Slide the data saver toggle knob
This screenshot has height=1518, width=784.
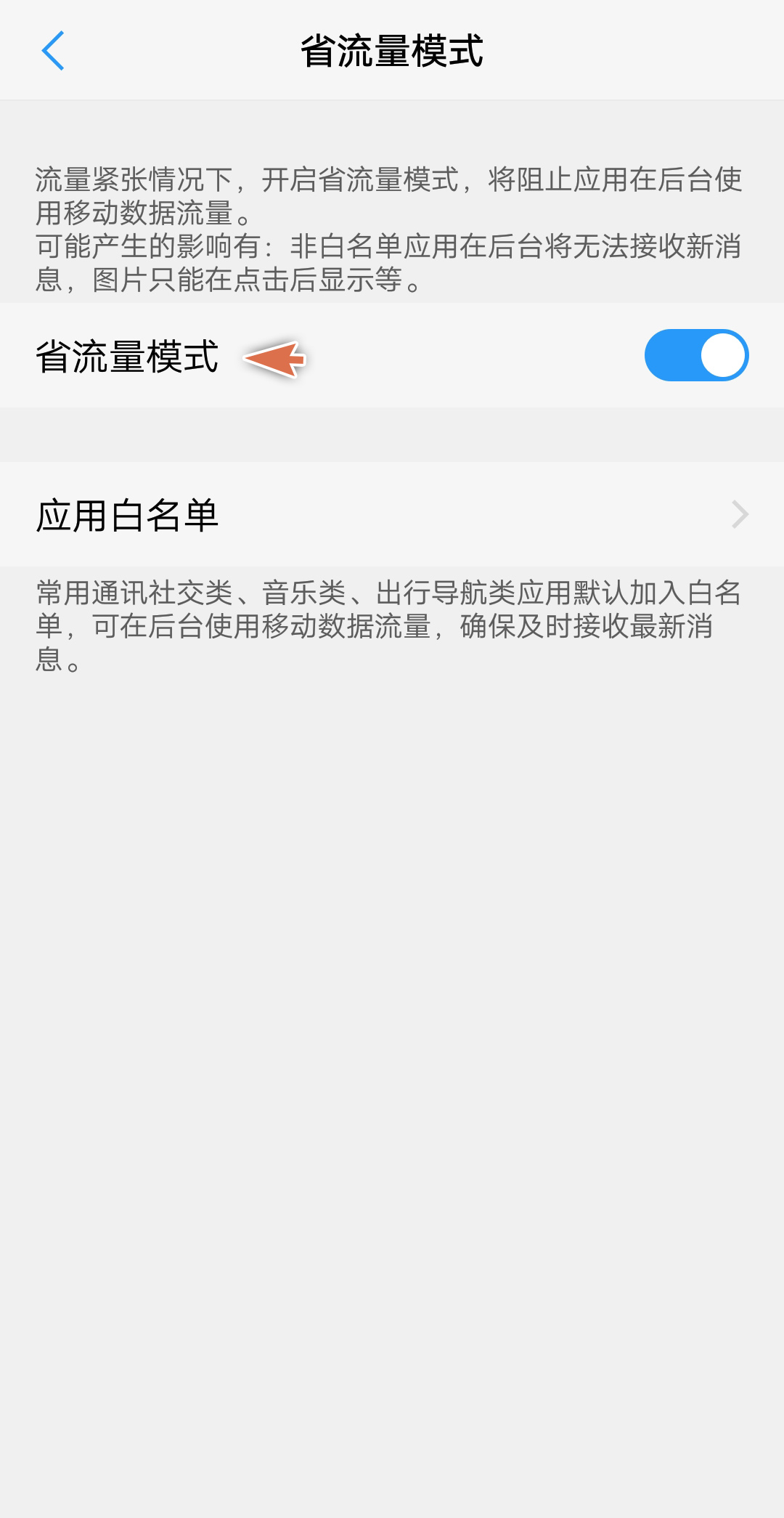pos(719,354)
